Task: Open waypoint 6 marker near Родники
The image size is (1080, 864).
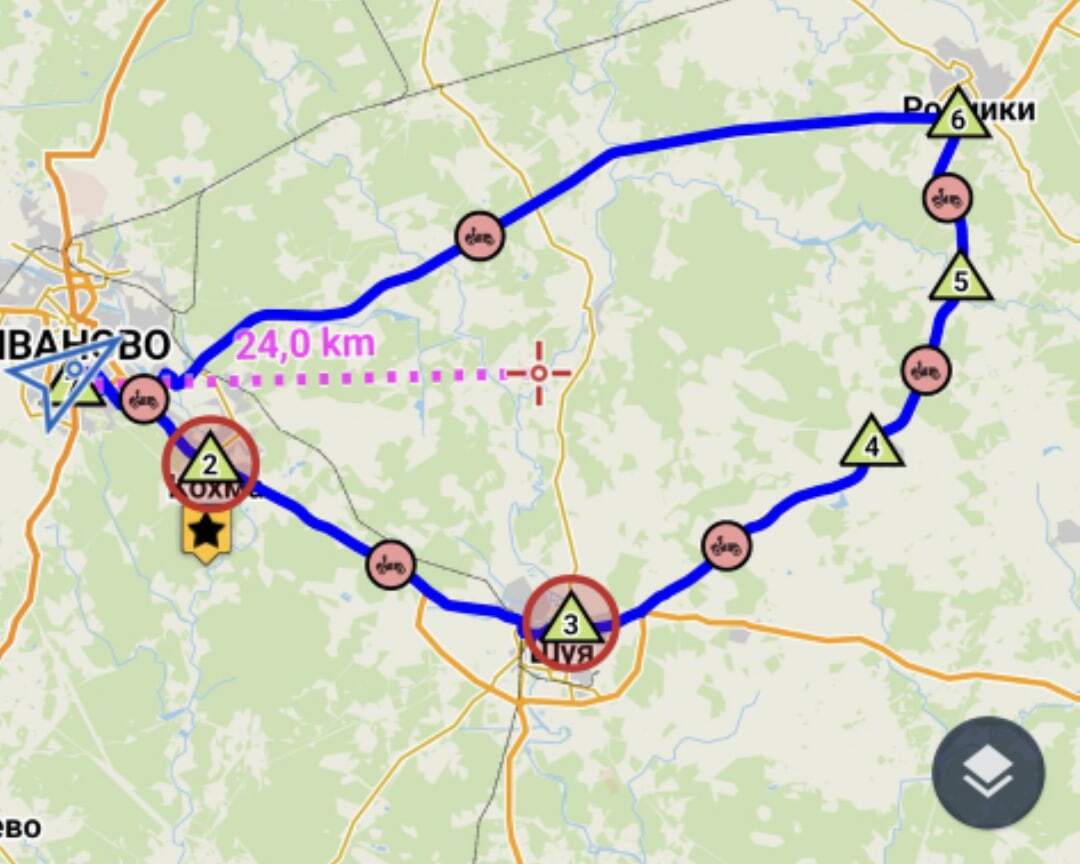Action: [958, 119]
